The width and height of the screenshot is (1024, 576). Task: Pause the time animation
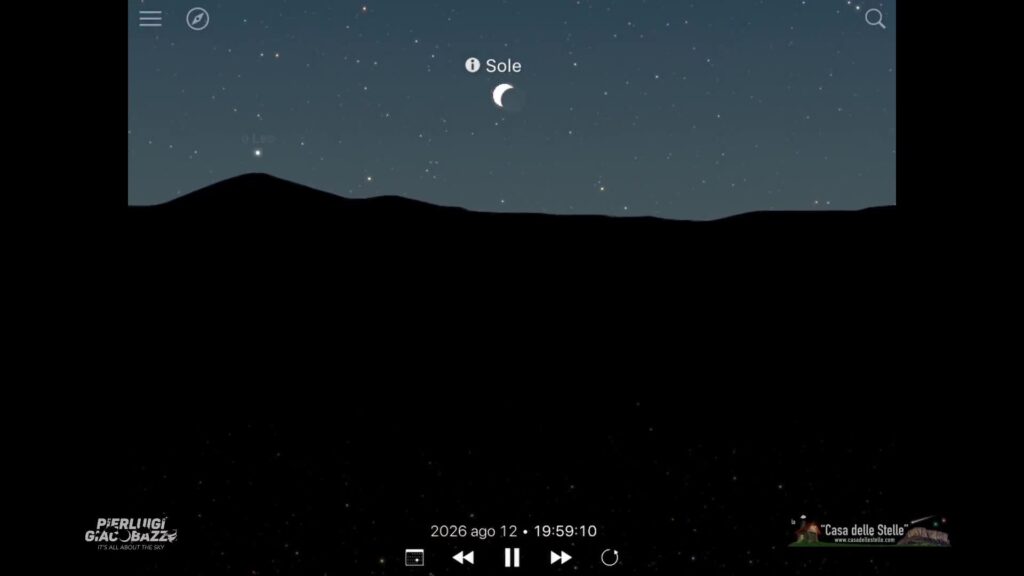pyautogui.click(x=512, y=557)
